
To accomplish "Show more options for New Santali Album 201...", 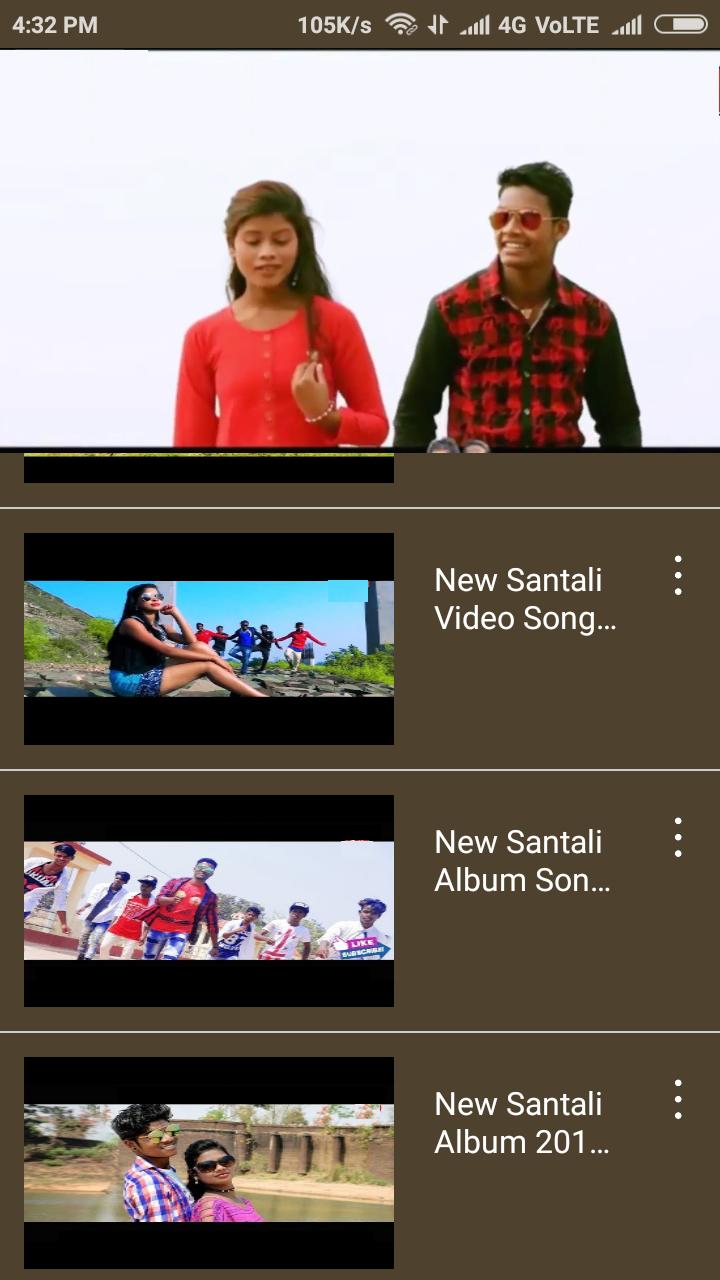I will pyautogui.click(x=678, y=1100).
